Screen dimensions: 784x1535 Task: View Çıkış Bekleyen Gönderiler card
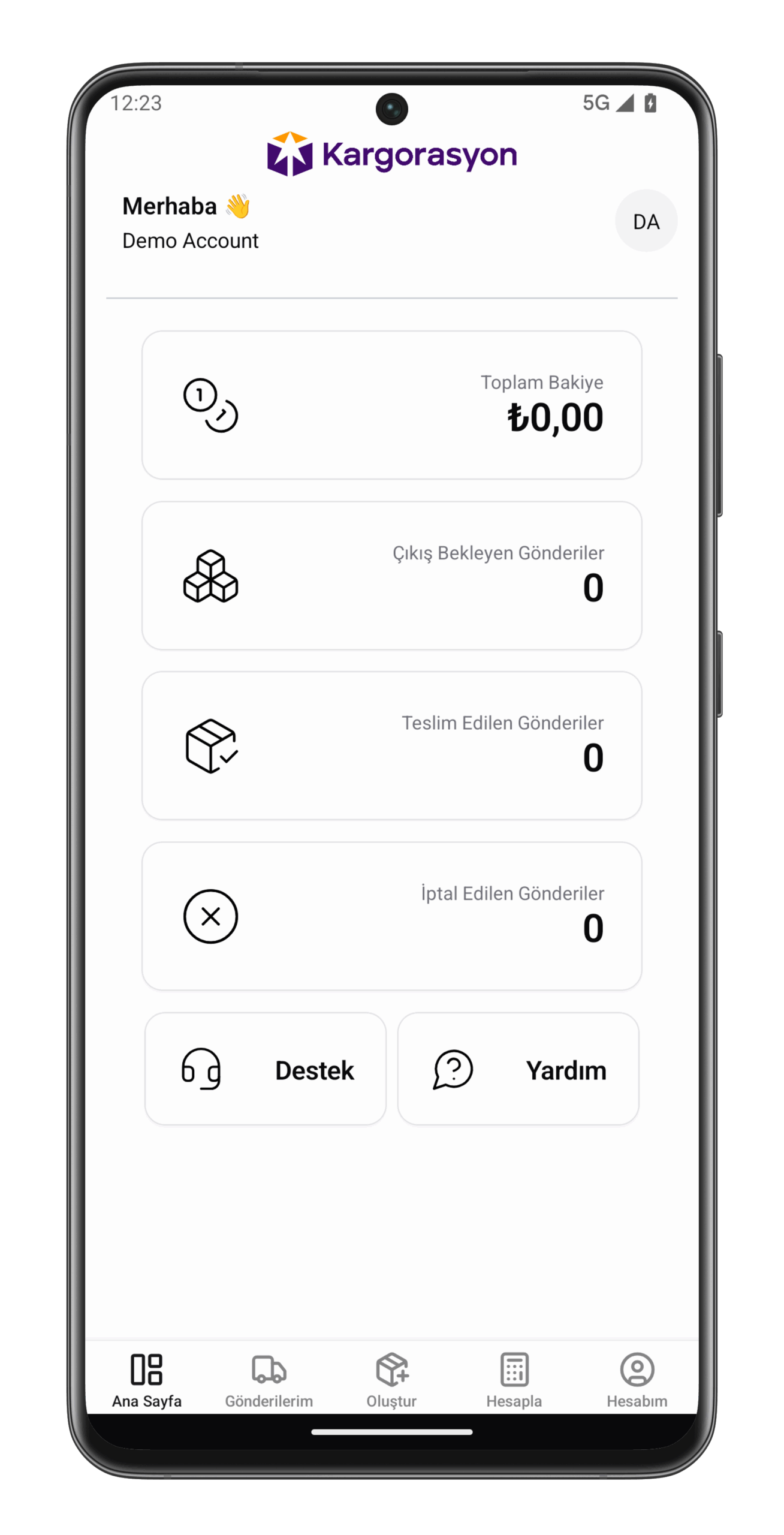click(x=391, y=575)
